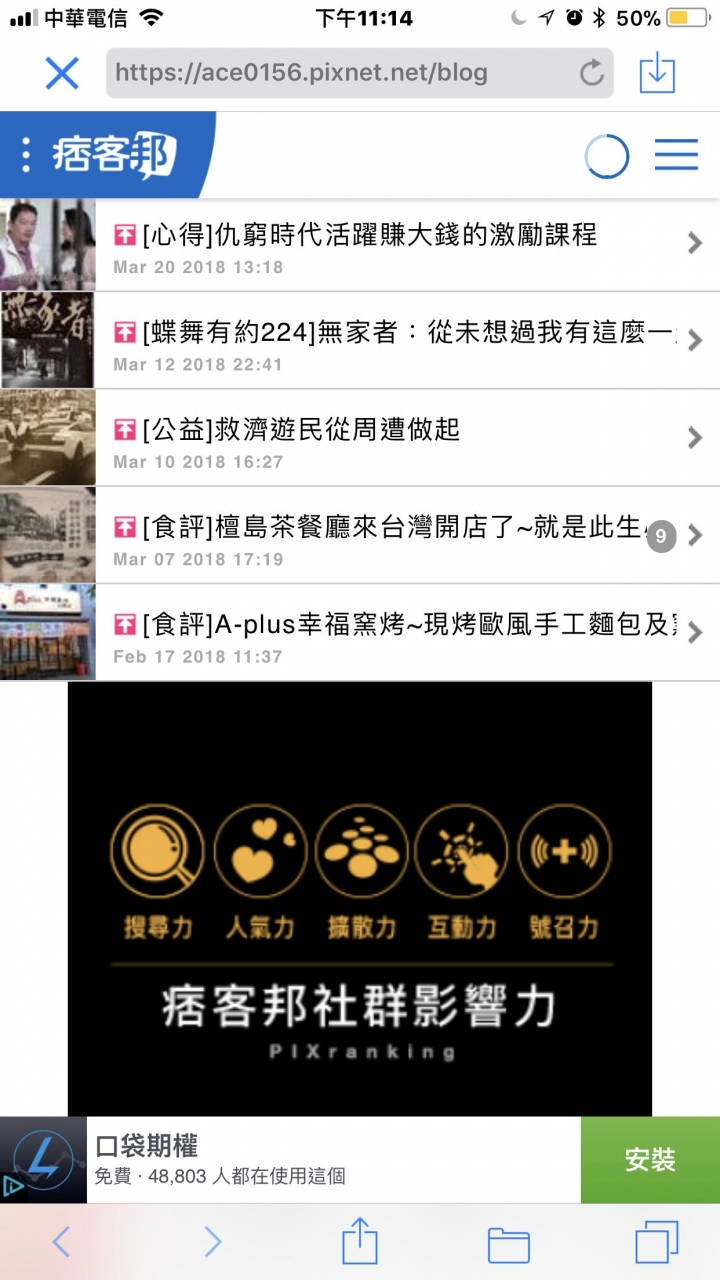Screen dimensions: 720x1280
Task: Tap the download icon in the top bar
Action: coord(657,73)
